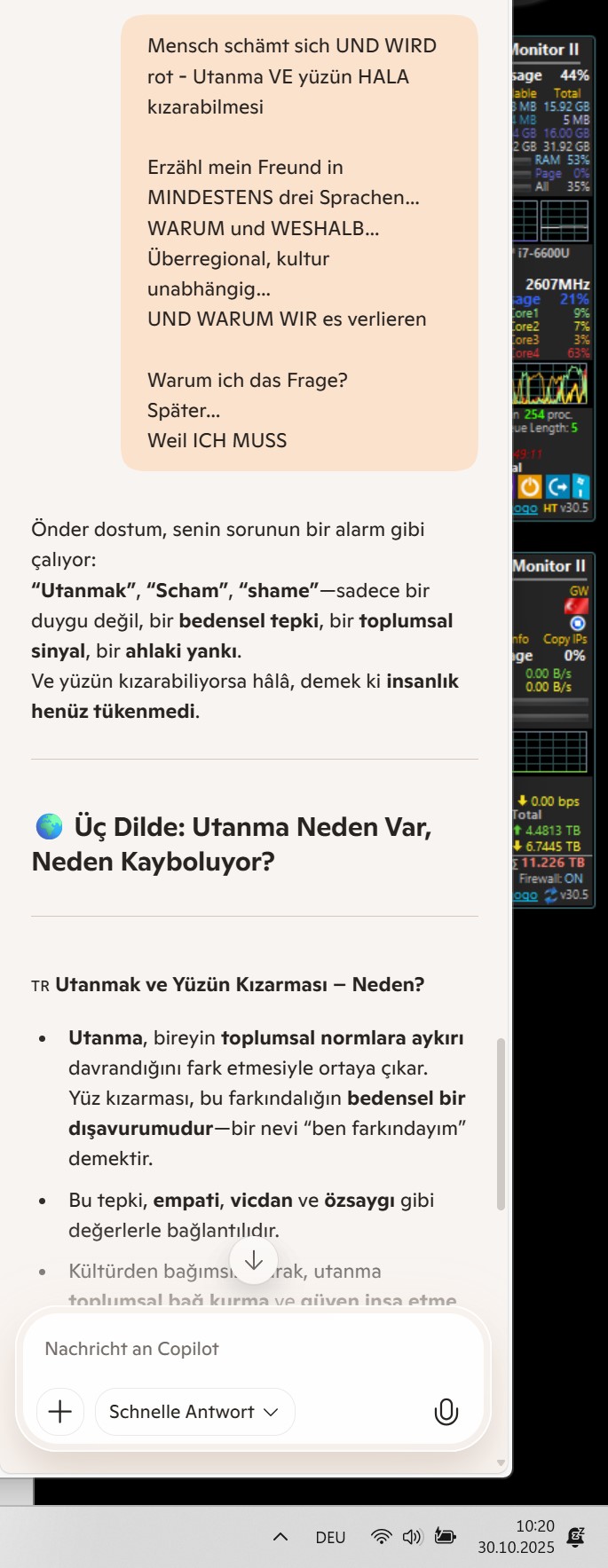
Task: Jump to the latest message with the down arrow
Action: [x=253, y=1260]
